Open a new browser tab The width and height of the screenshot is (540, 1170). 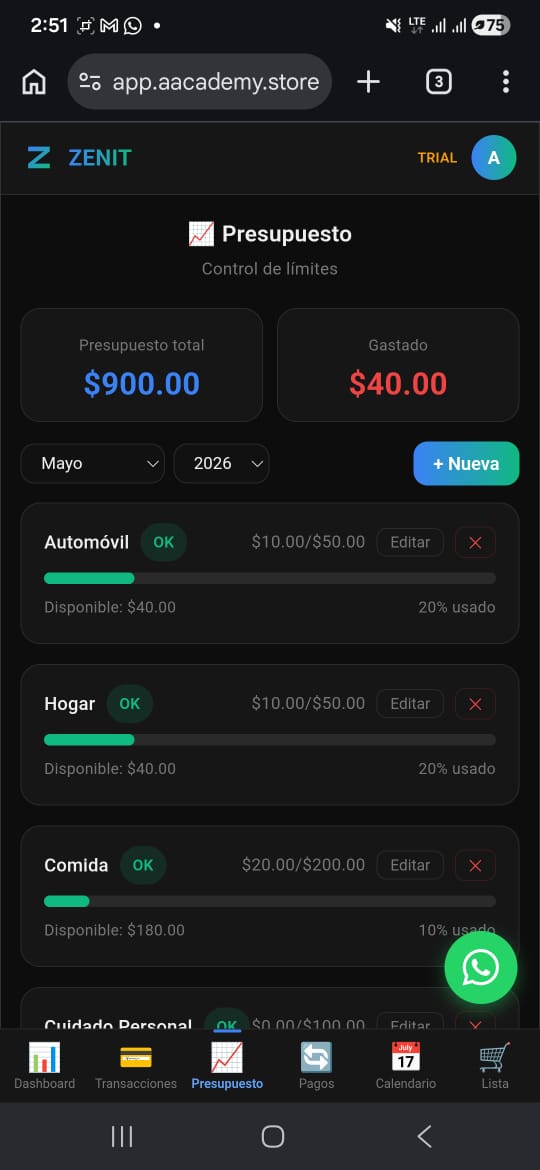368,81
